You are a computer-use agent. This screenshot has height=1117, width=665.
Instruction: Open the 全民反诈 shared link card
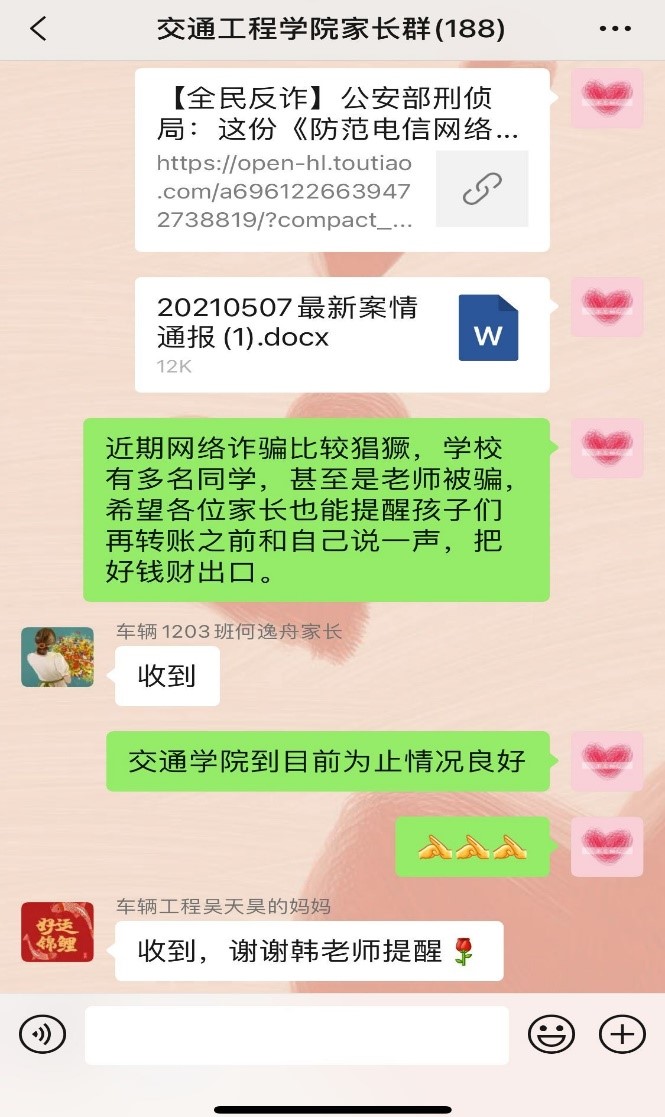tap(342, 160)
